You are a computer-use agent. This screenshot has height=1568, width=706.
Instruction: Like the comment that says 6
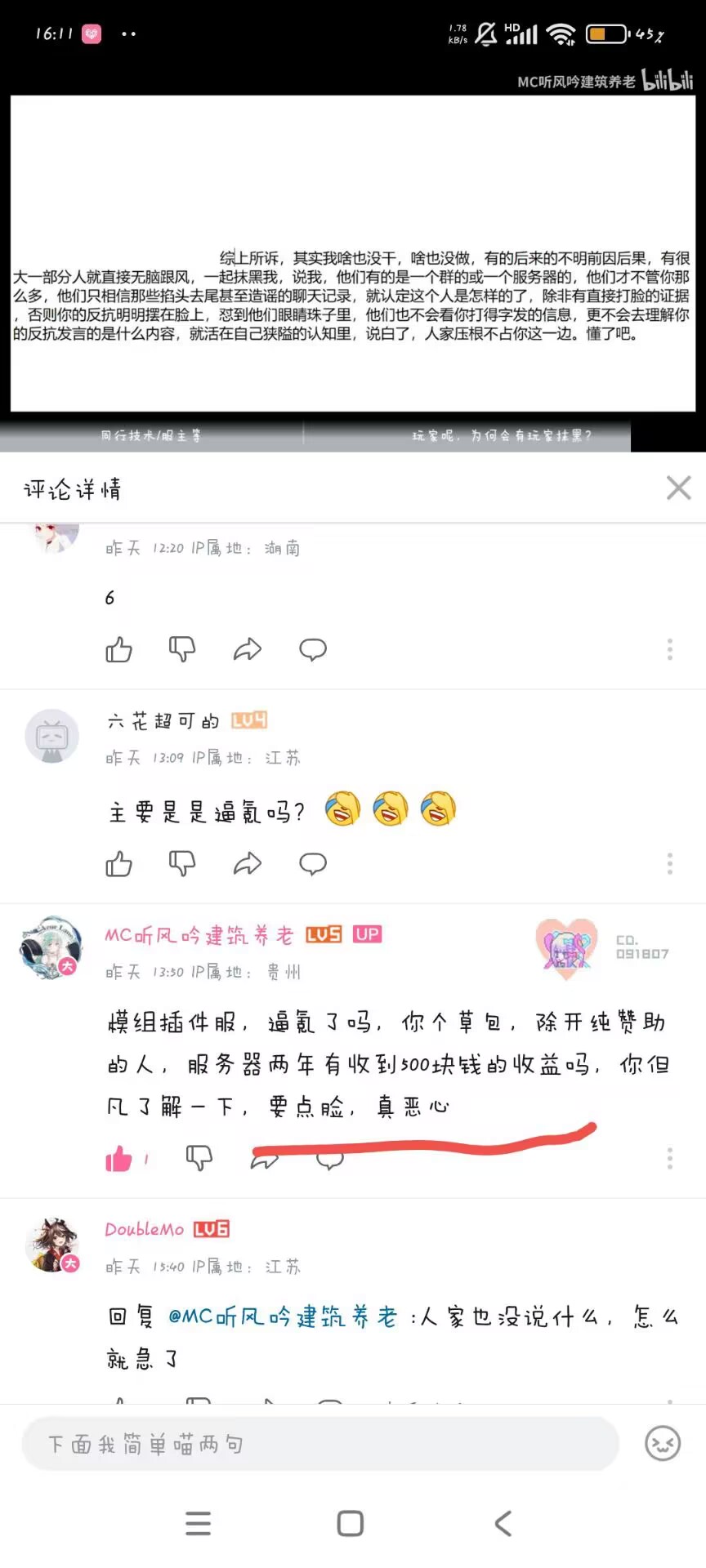click(119, 650)
